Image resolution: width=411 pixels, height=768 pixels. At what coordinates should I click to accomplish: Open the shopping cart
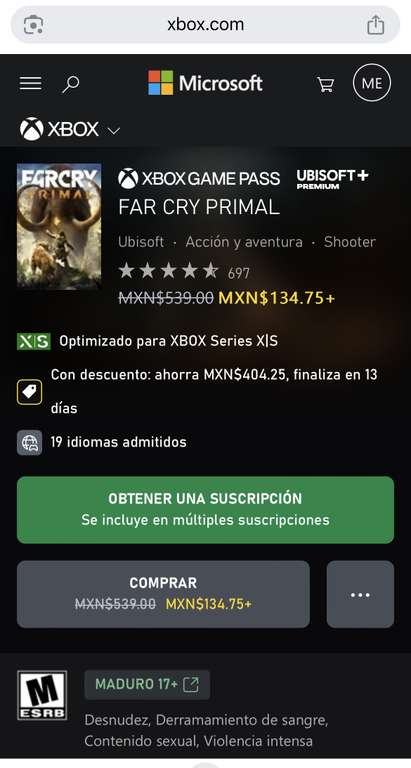pyautogui.click(x=325, y=84)
